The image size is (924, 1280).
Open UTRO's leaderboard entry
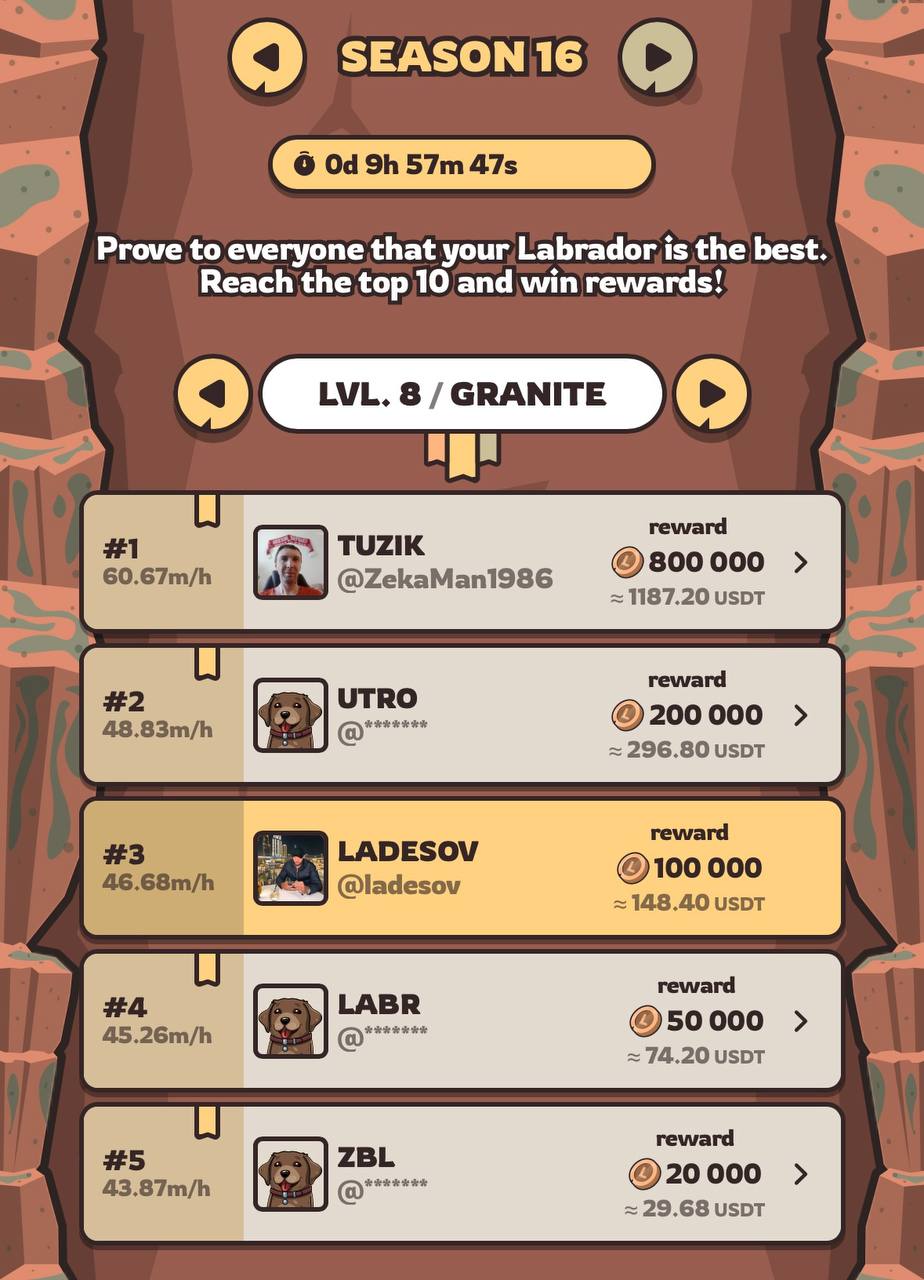(x=799, y=715)
